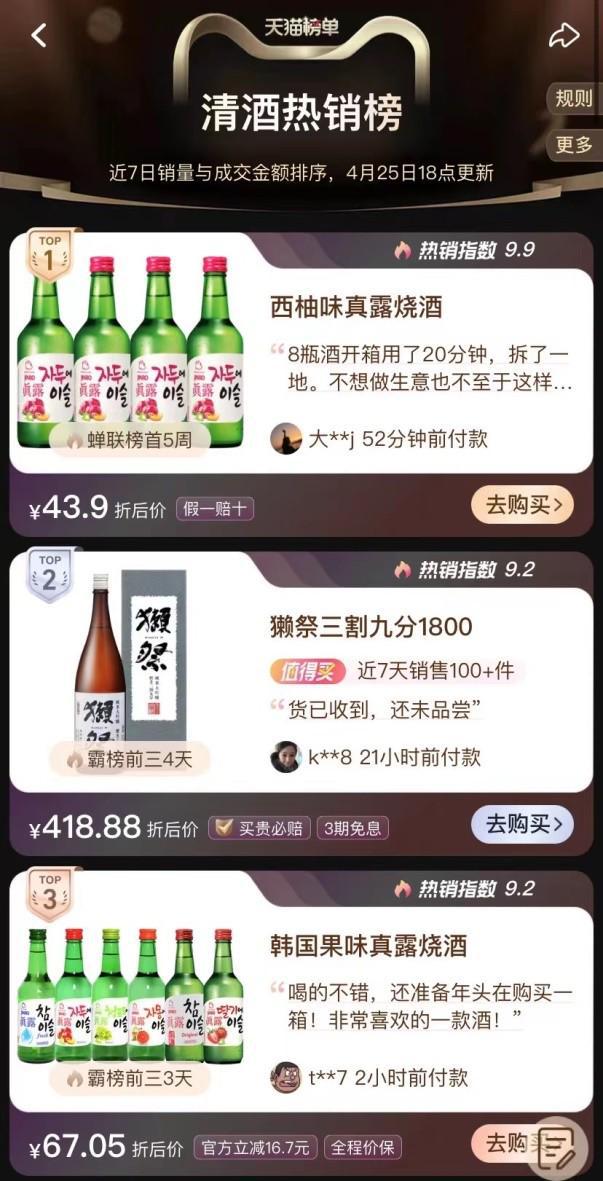The image size is (603, 1181).
Task: Tap the 更多 button
Action: coord(574,145)
